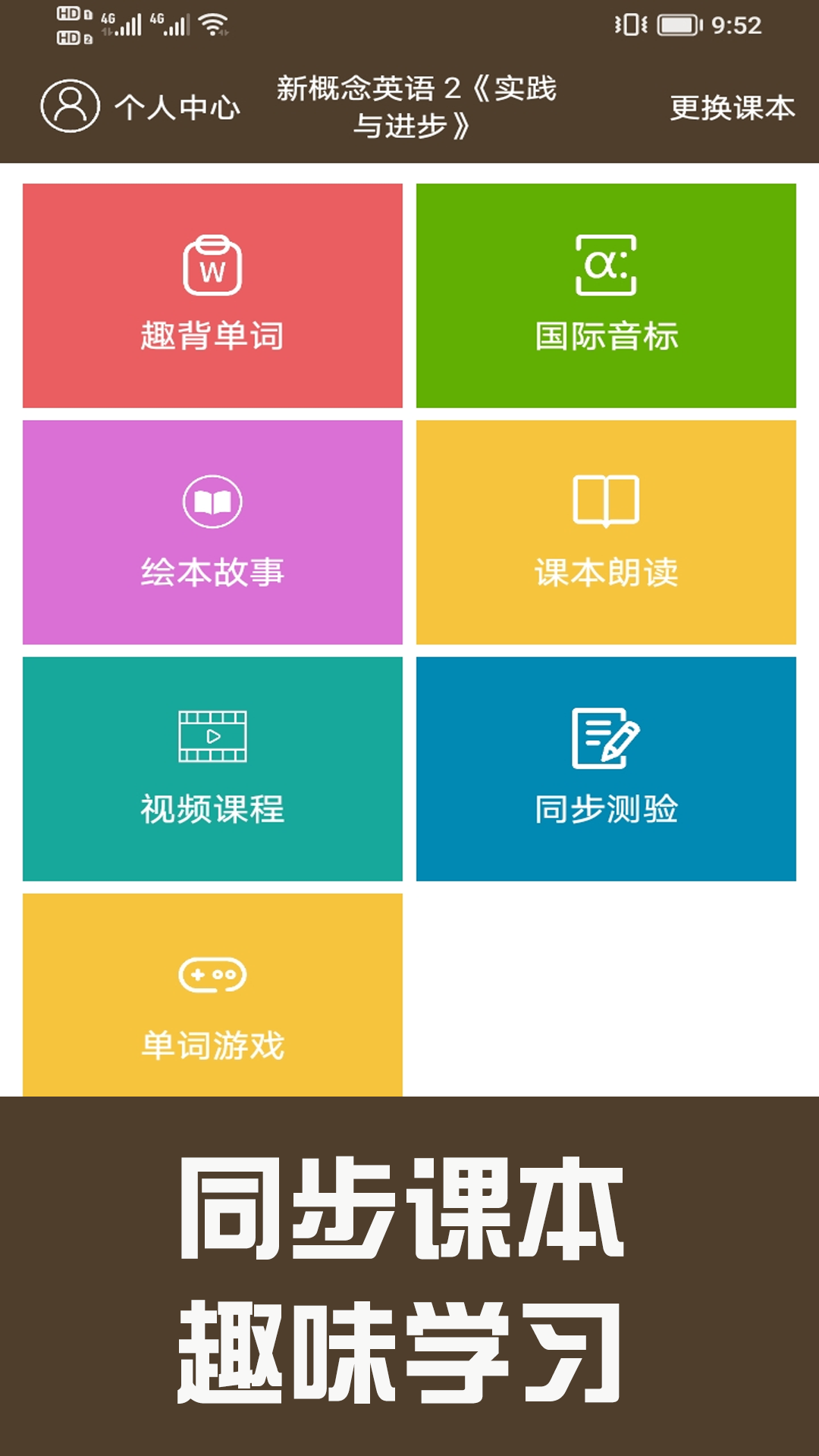Tap the circular profile avatar icon
The width and height of the screenshot is (819, 1456).
coord(68,108)
